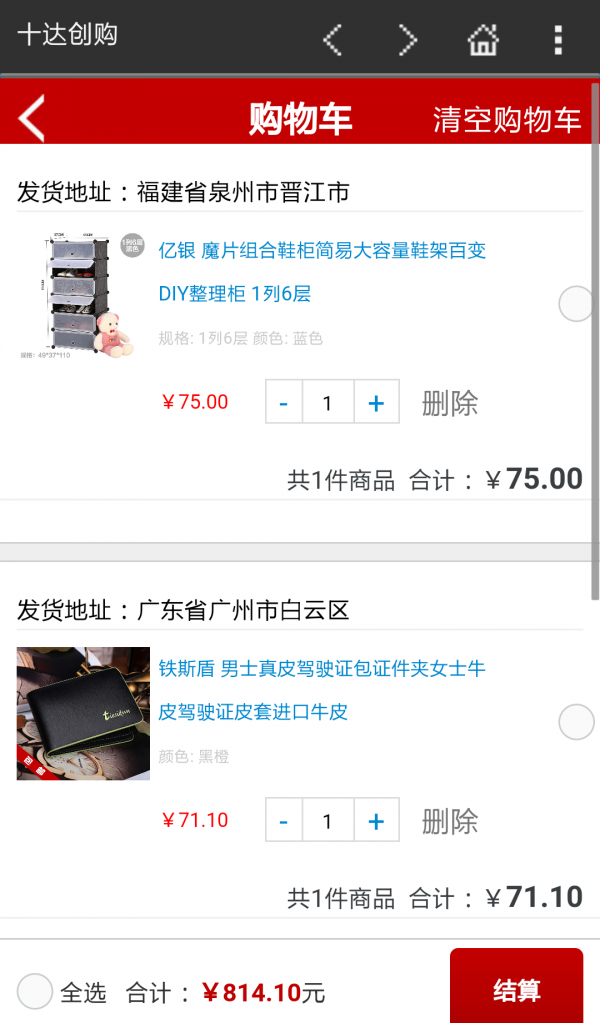The image size is (600, 1023).
Task: Select the 亿银 鞋柜 item checkbox
Action: [x=576, y=303]
